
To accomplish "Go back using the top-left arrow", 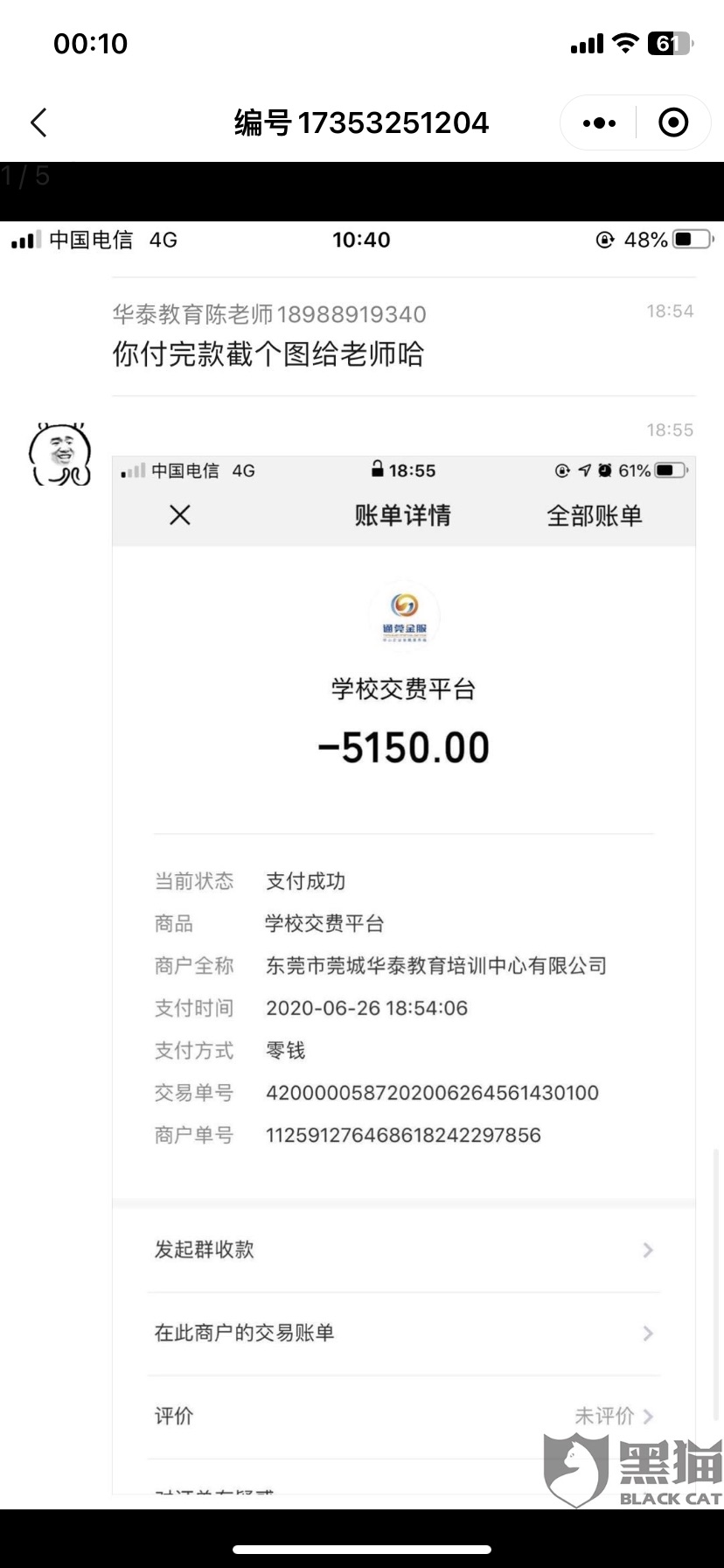I will (x=38, y=122).
